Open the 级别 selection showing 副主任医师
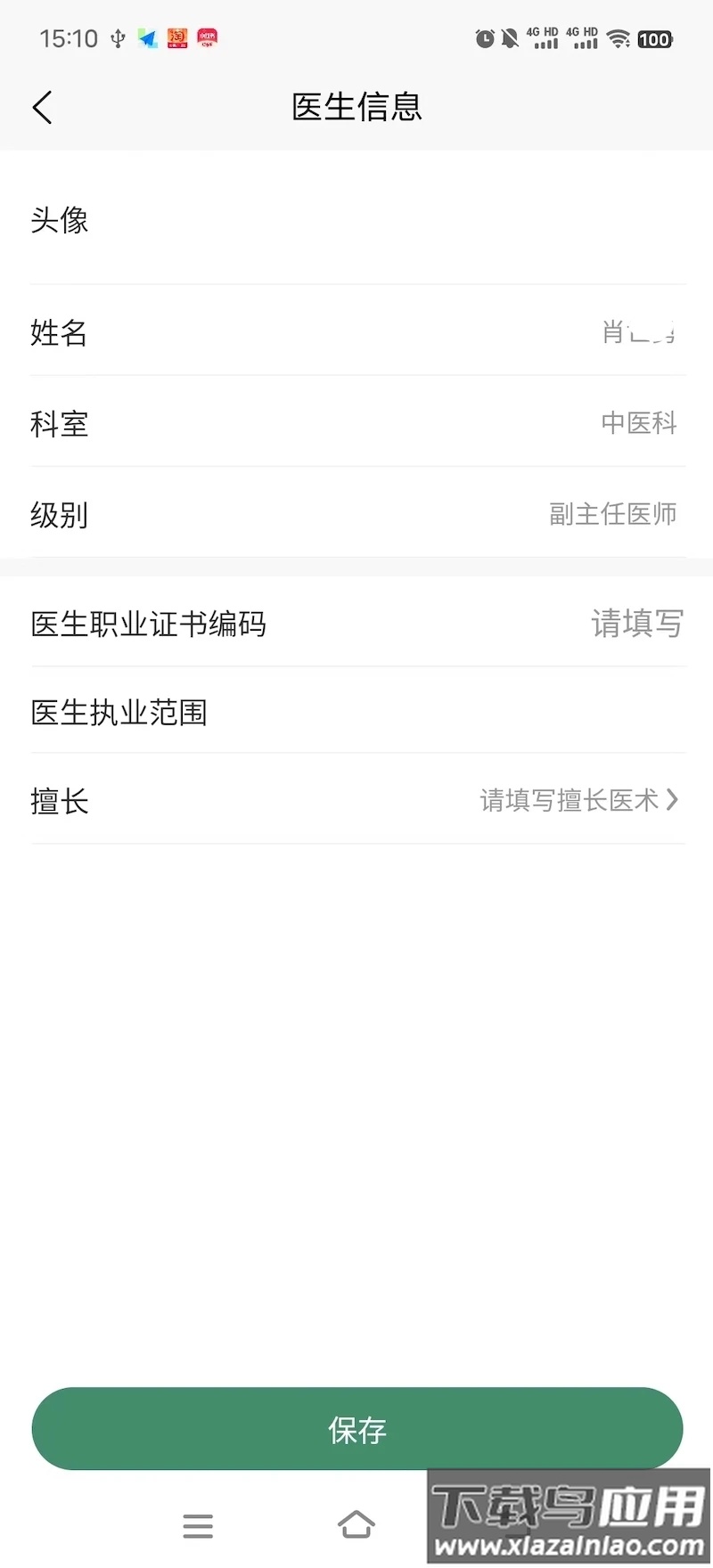The width and height of the screenshot is (713, 1568). tap(356, 515)
